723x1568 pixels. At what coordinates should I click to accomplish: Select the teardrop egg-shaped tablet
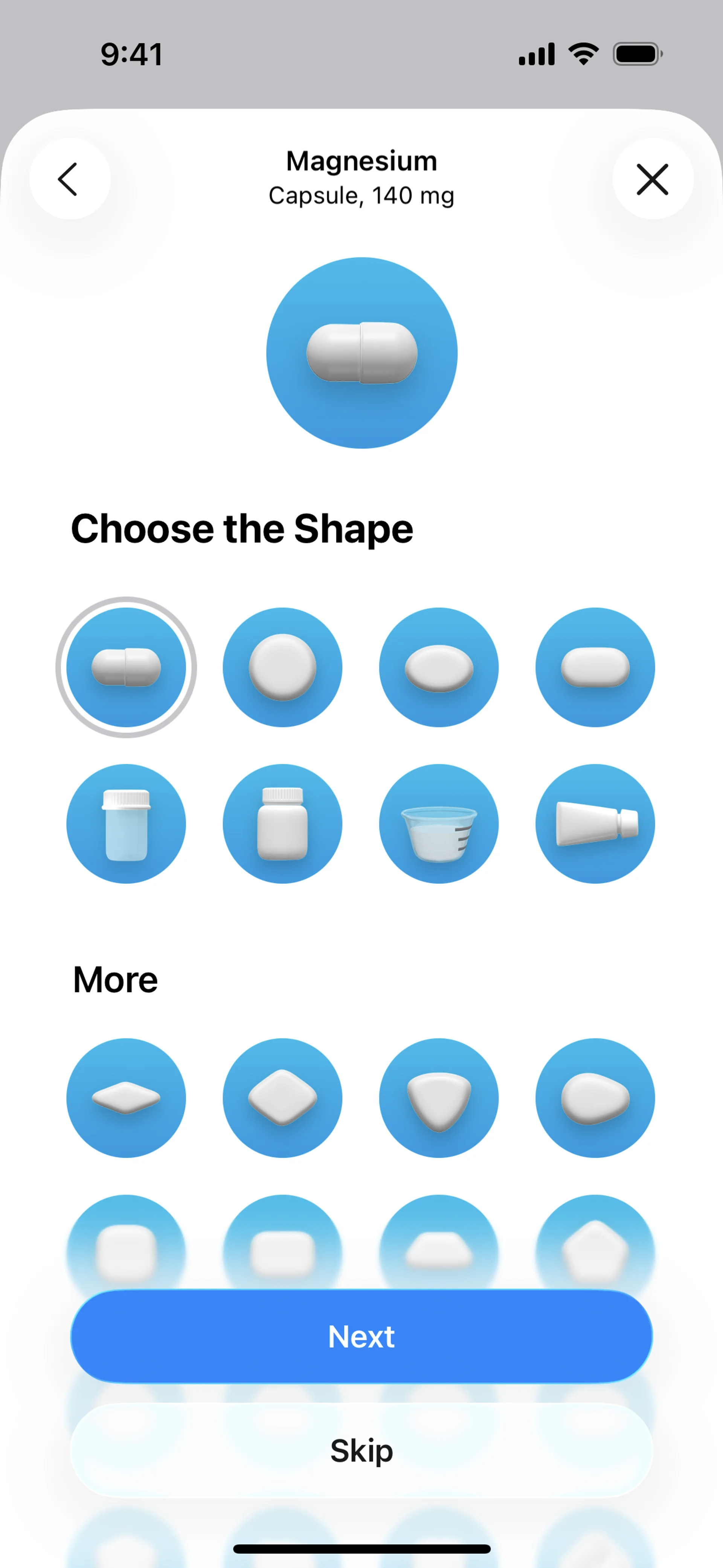click(x=595, y=1098)
